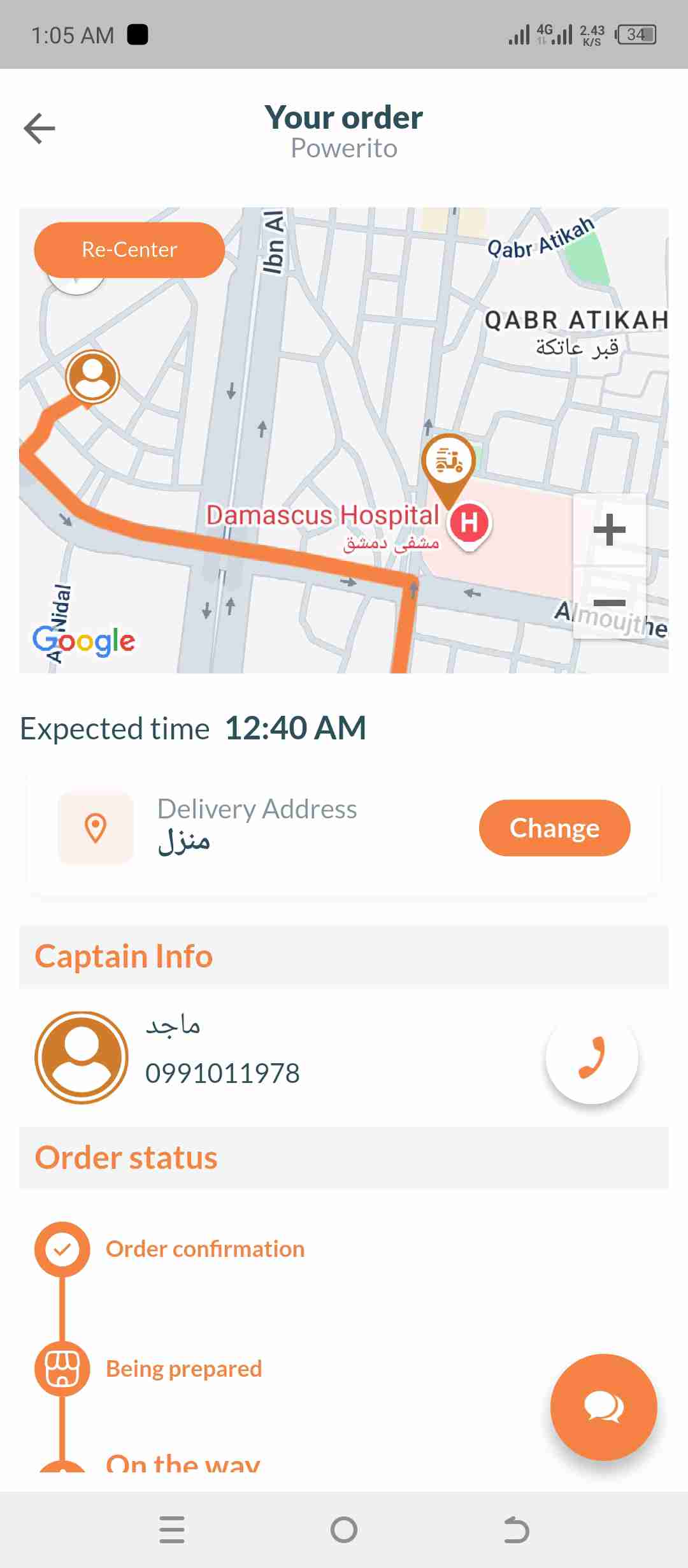Image resolution: width=688 pixels, height=1568 pixels.
Task: Tap the delivery scooter map marker
Action: pos(448,461)
